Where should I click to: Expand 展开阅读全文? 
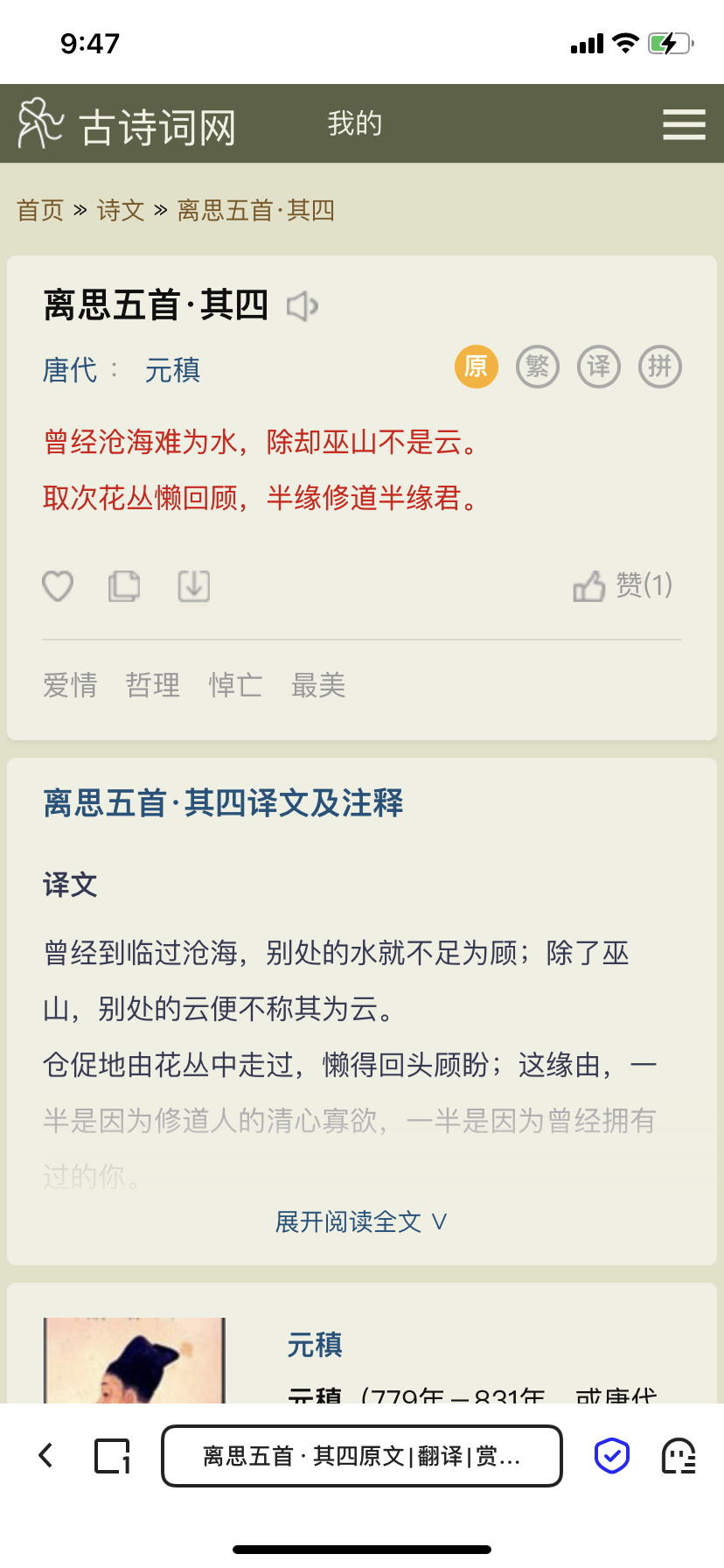click(361, 1221)
